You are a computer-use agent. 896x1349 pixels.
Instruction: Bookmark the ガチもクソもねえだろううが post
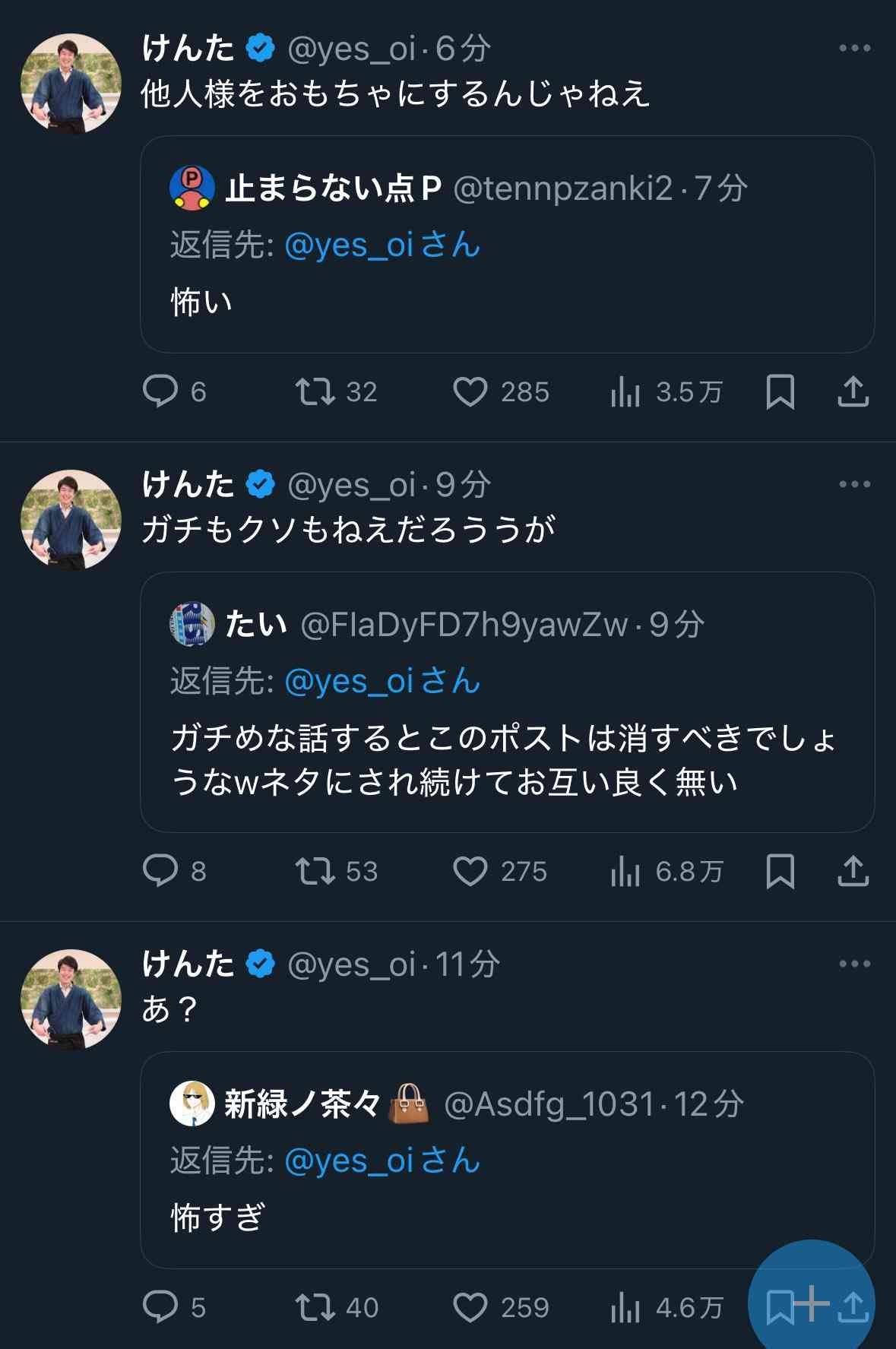coord(780,871)
